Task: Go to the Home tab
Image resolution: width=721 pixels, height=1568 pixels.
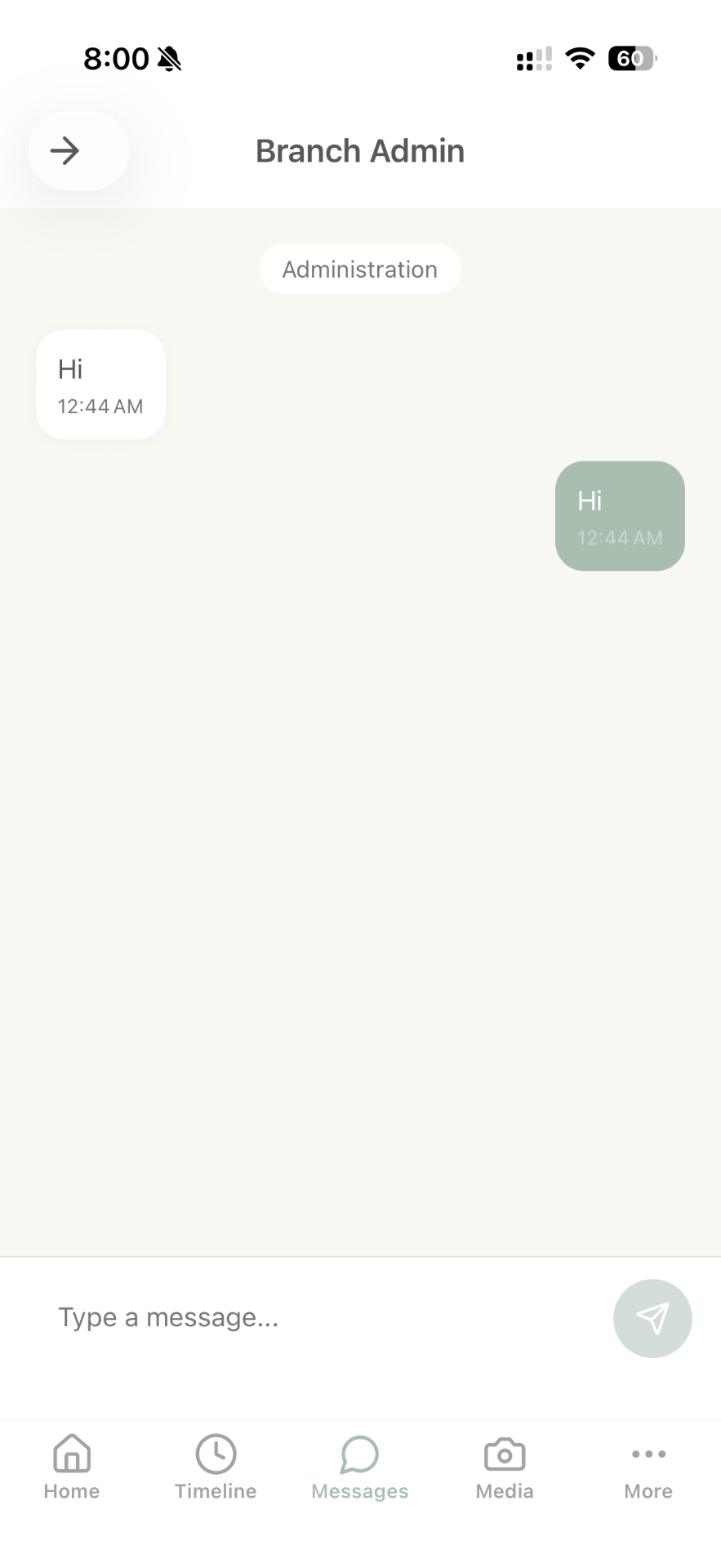Action: click(x=72, y=1468)
